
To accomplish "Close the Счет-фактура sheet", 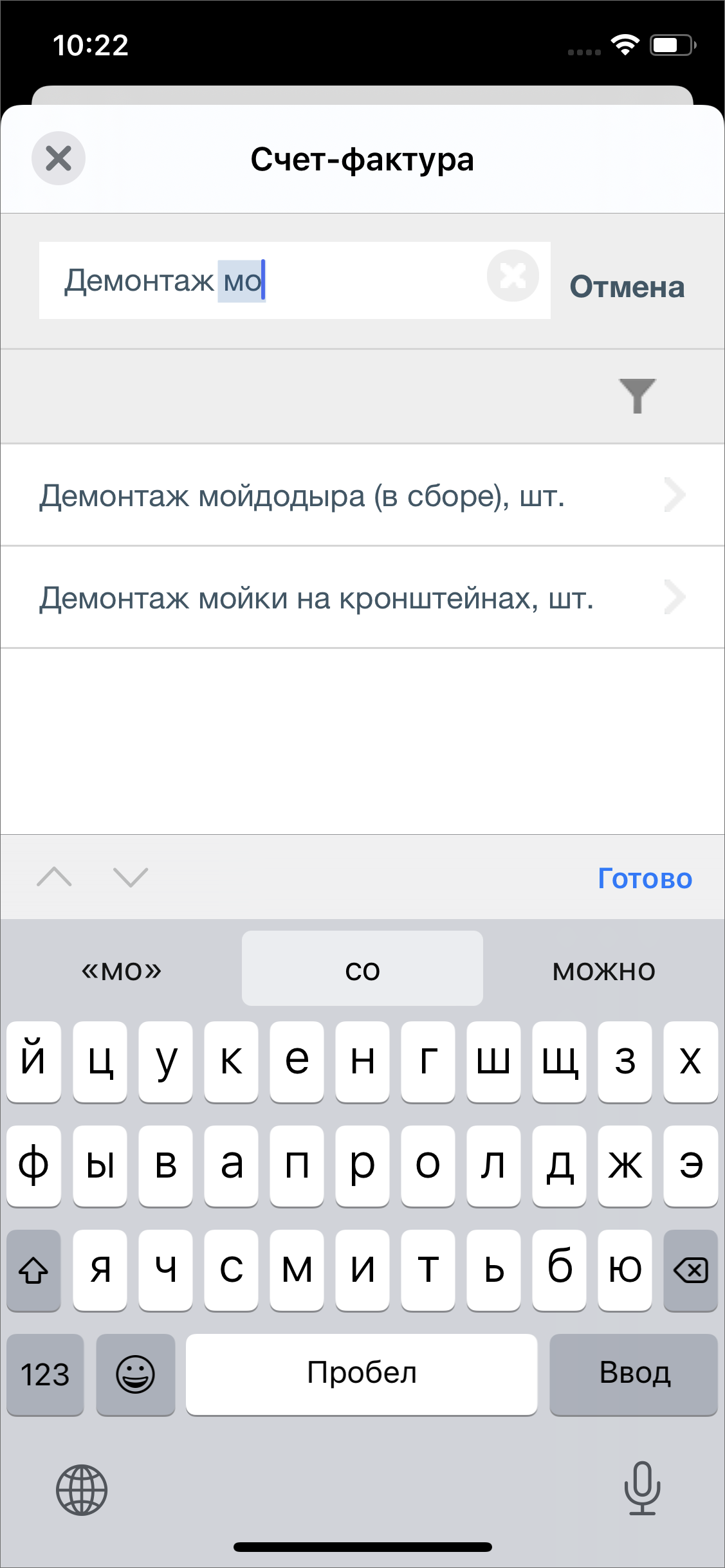I will [x=59, y=158].
